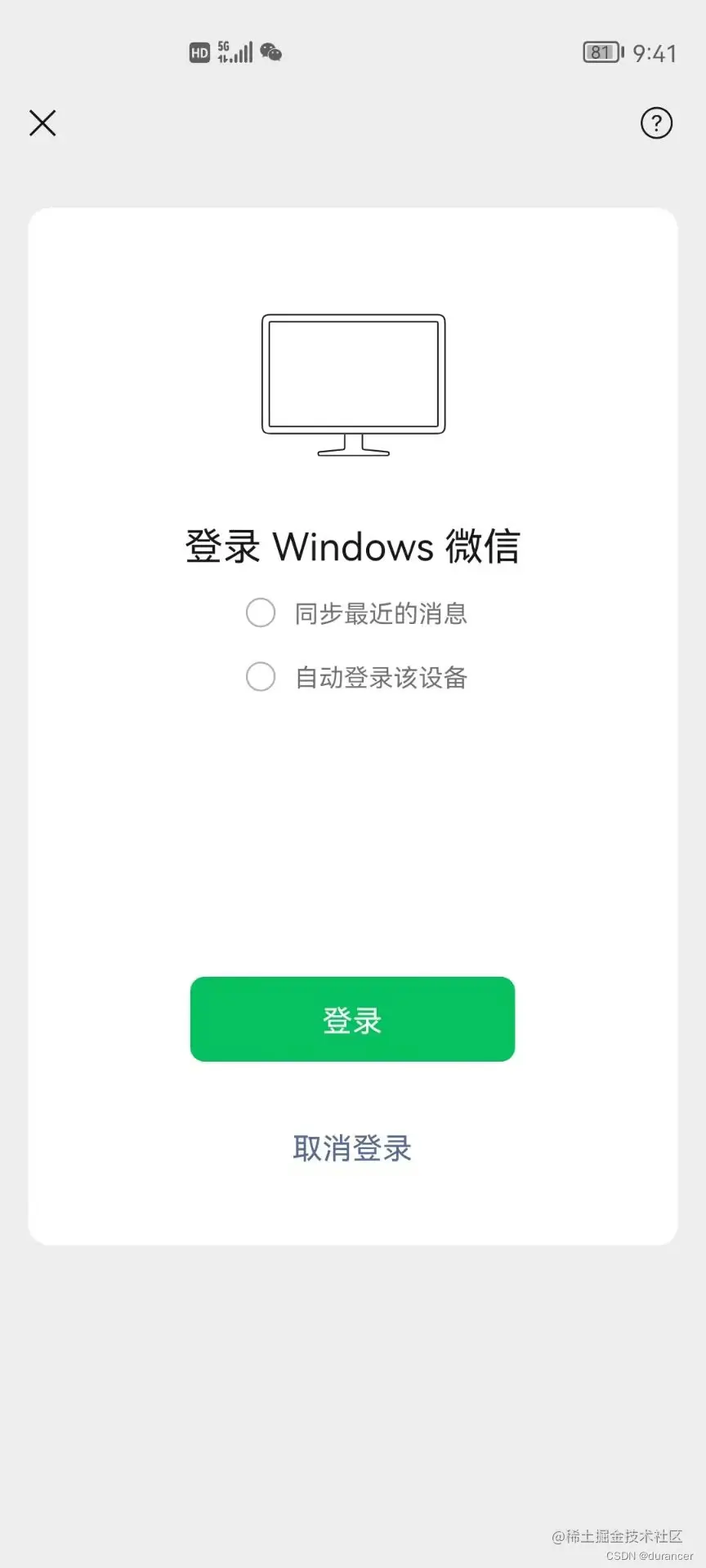Open the help question mark icon
Image resolution: width=706 pixels, height=1568 pixels.
point(656,123)
